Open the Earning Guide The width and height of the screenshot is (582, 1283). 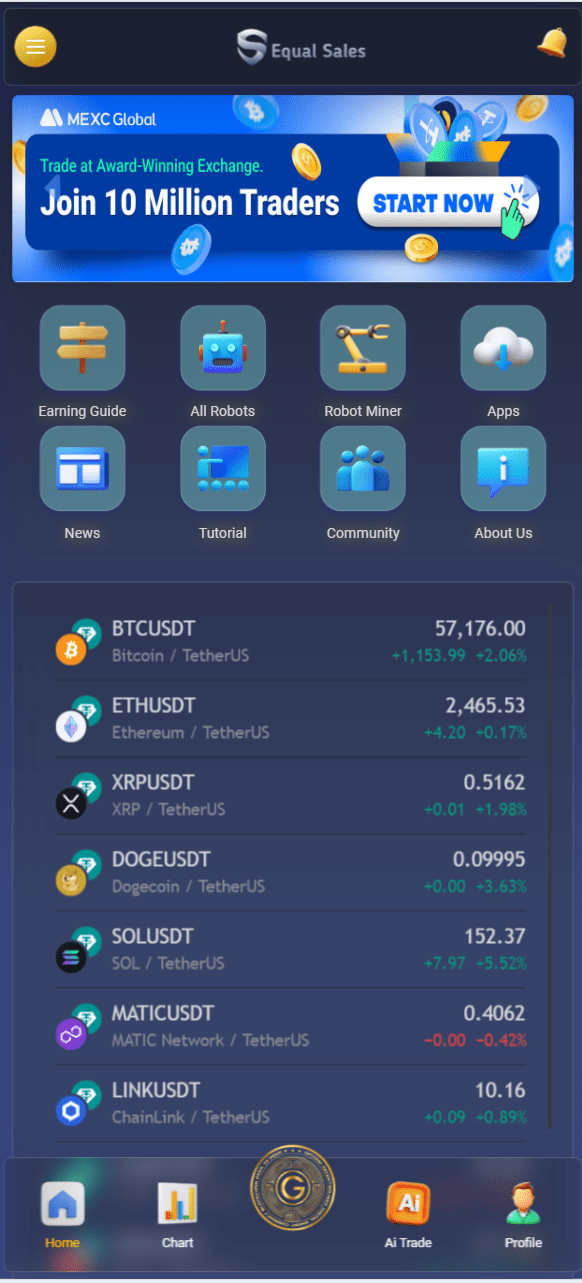click(x=82, y=362)
